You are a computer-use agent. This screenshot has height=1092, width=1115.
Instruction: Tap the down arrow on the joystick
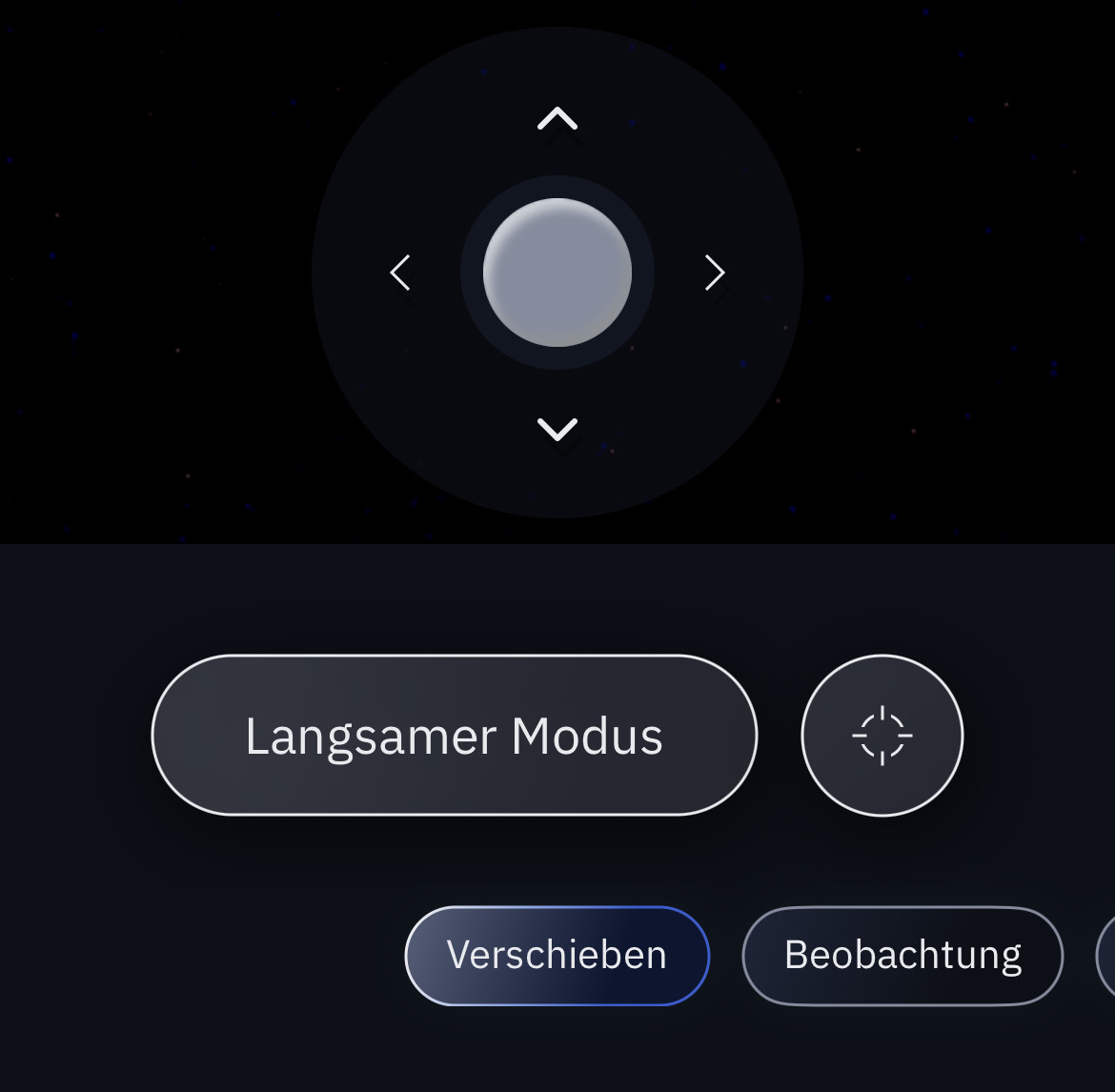(557, 429)
